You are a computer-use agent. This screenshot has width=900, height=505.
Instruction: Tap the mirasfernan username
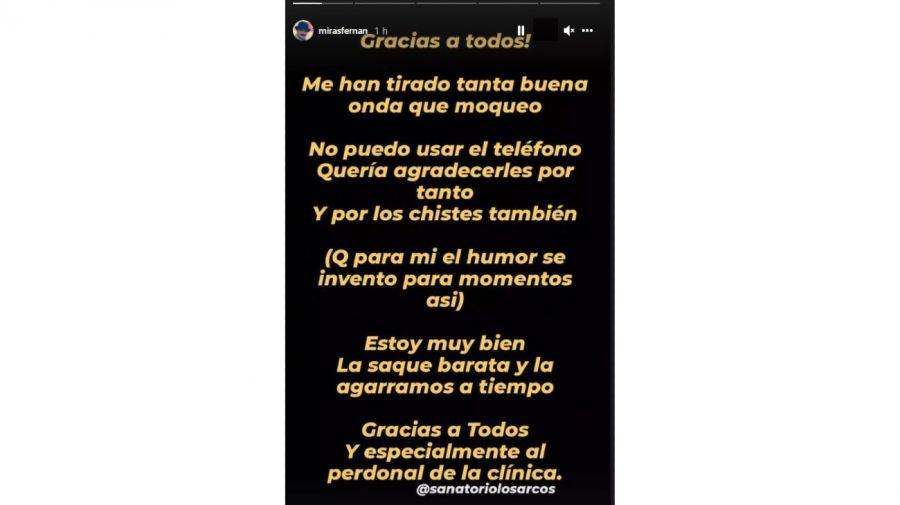coord(343,32)
